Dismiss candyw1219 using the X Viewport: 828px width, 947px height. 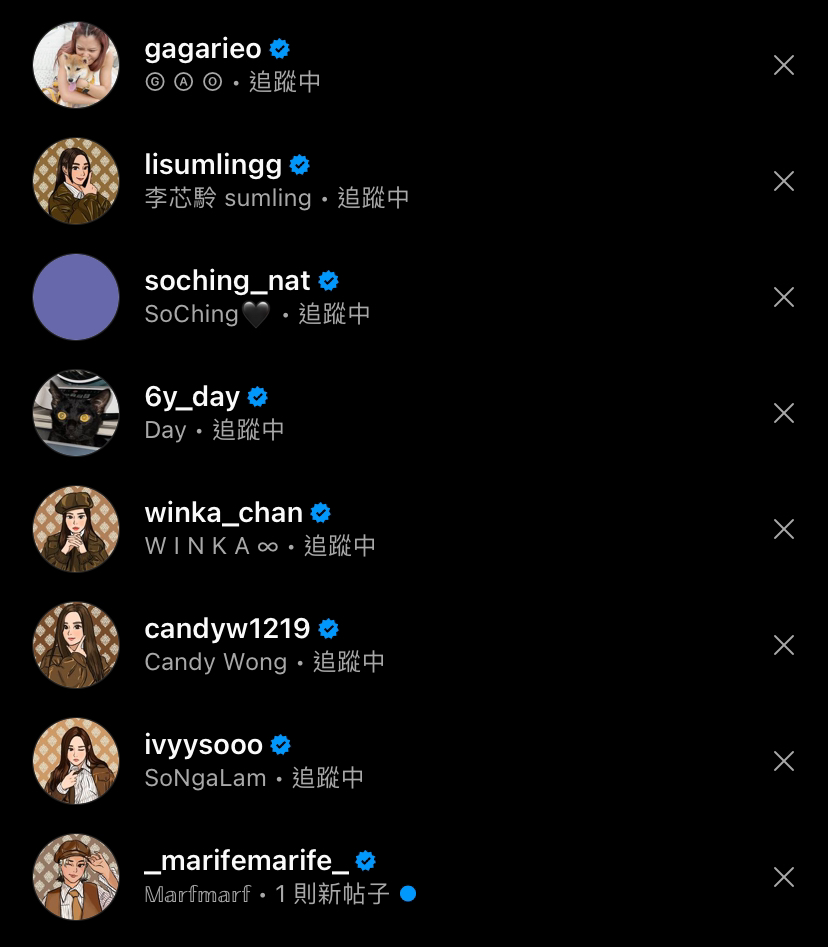click(784, 646)
